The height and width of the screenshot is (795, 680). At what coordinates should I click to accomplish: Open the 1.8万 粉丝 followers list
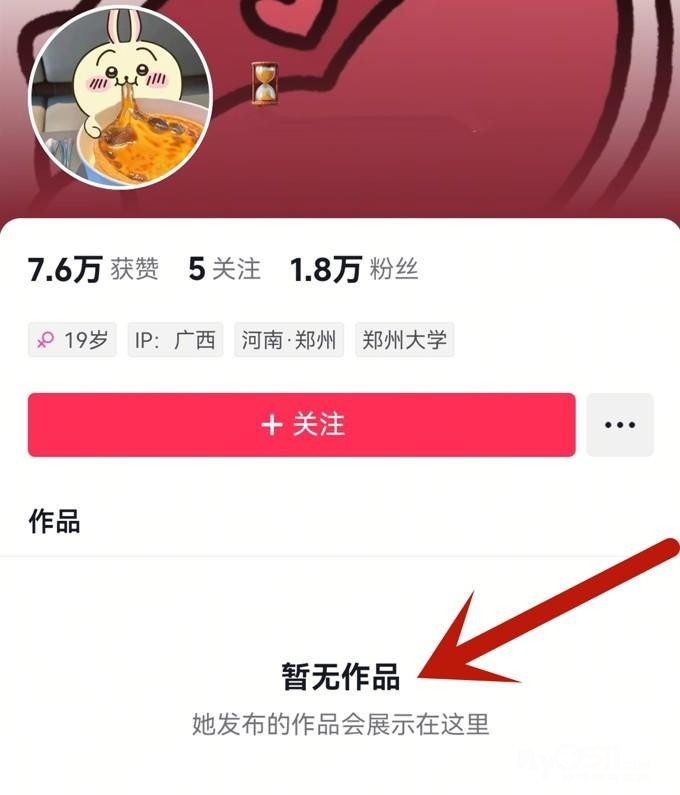click(353, 269)
